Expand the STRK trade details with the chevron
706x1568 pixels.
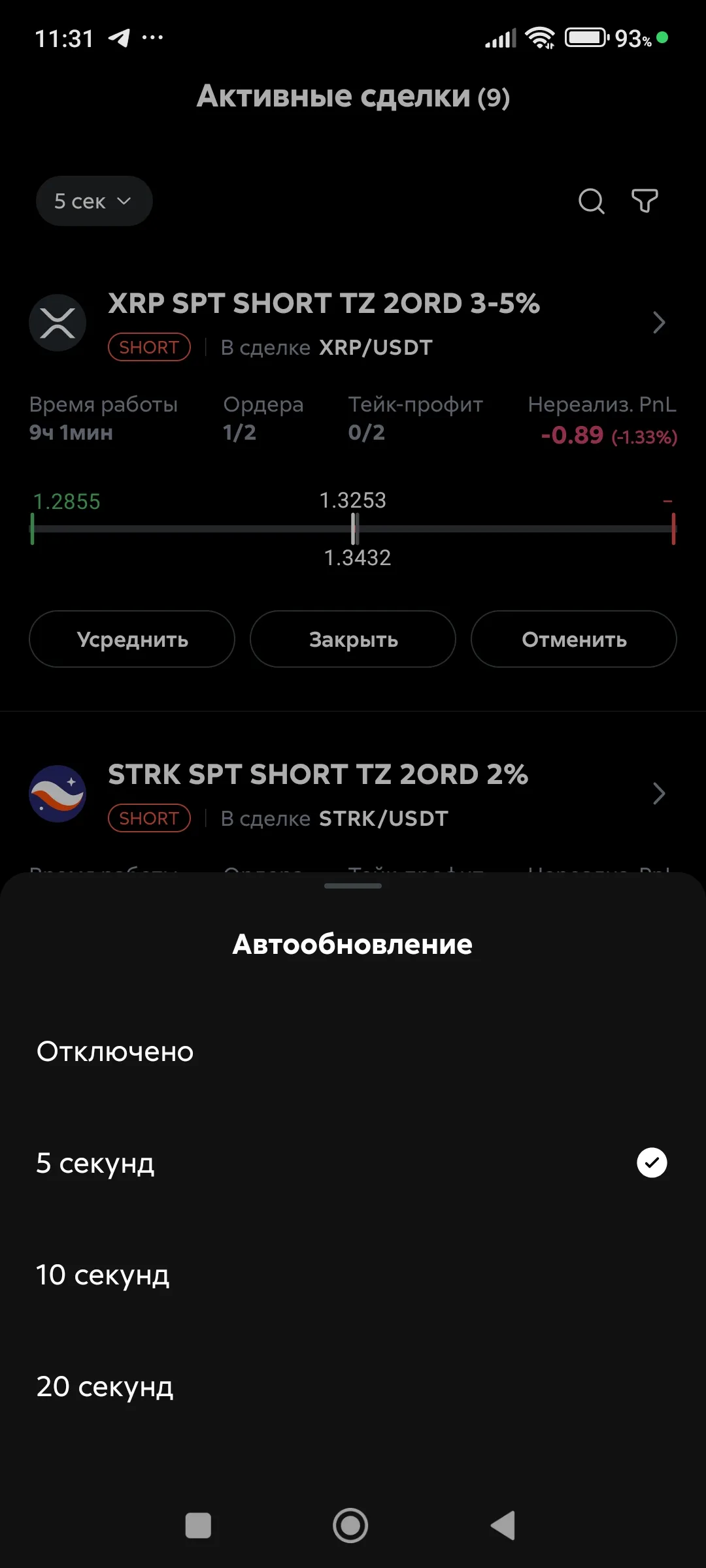coord(659,793)
